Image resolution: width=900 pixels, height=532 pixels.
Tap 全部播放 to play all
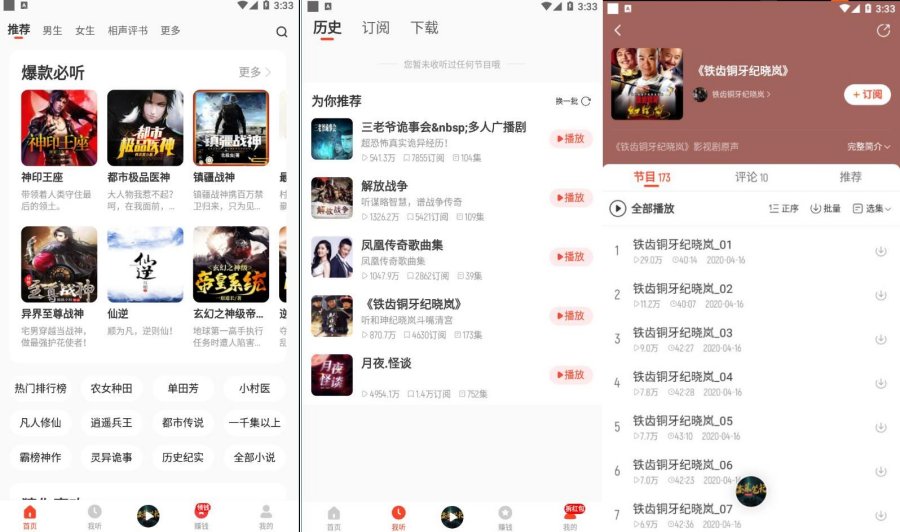click(642, 209)
